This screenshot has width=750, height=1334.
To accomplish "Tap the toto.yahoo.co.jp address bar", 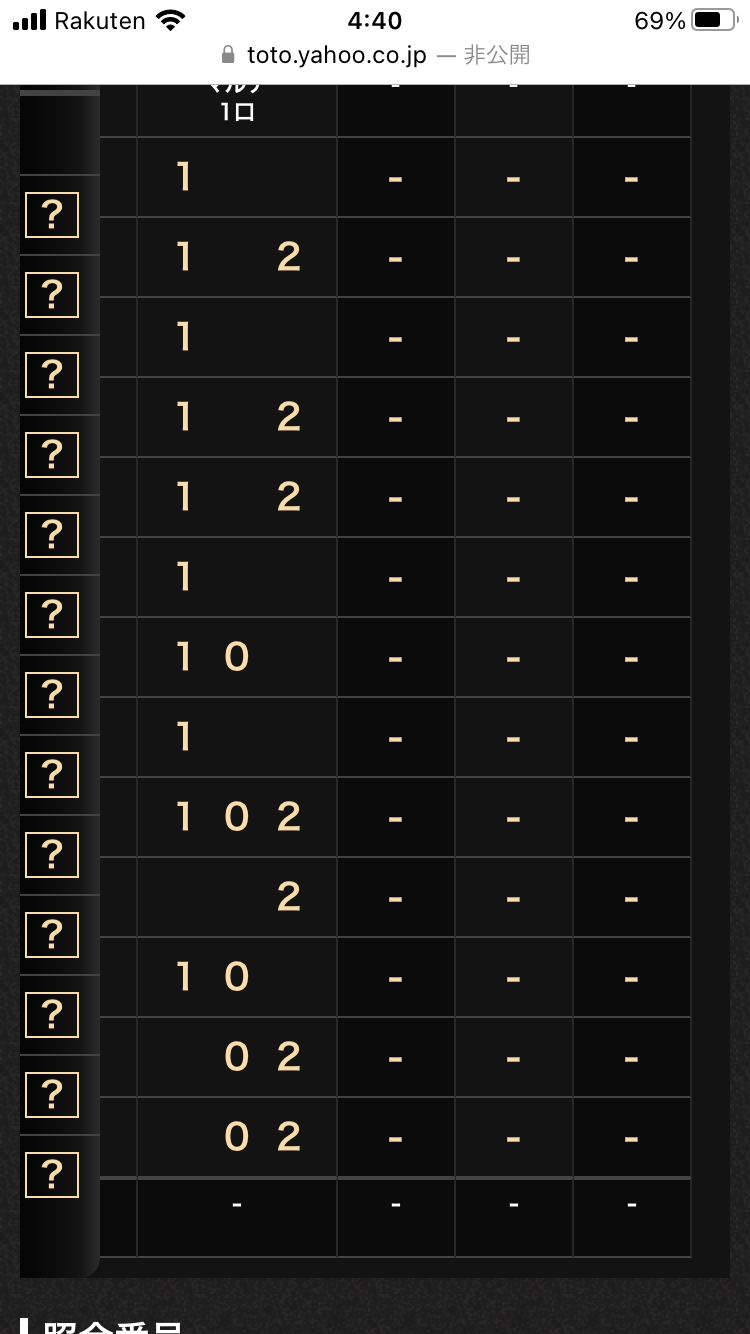I will point(375,55).
